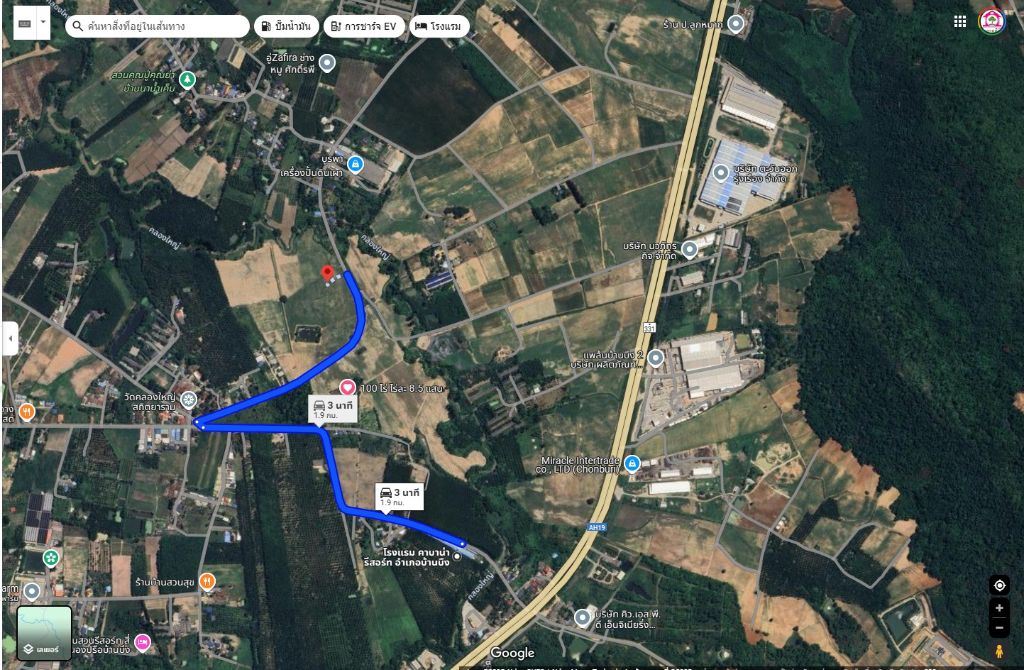
Task: Select the EV charging (การชาร์จ EV) chip
Action: point(364,26)
